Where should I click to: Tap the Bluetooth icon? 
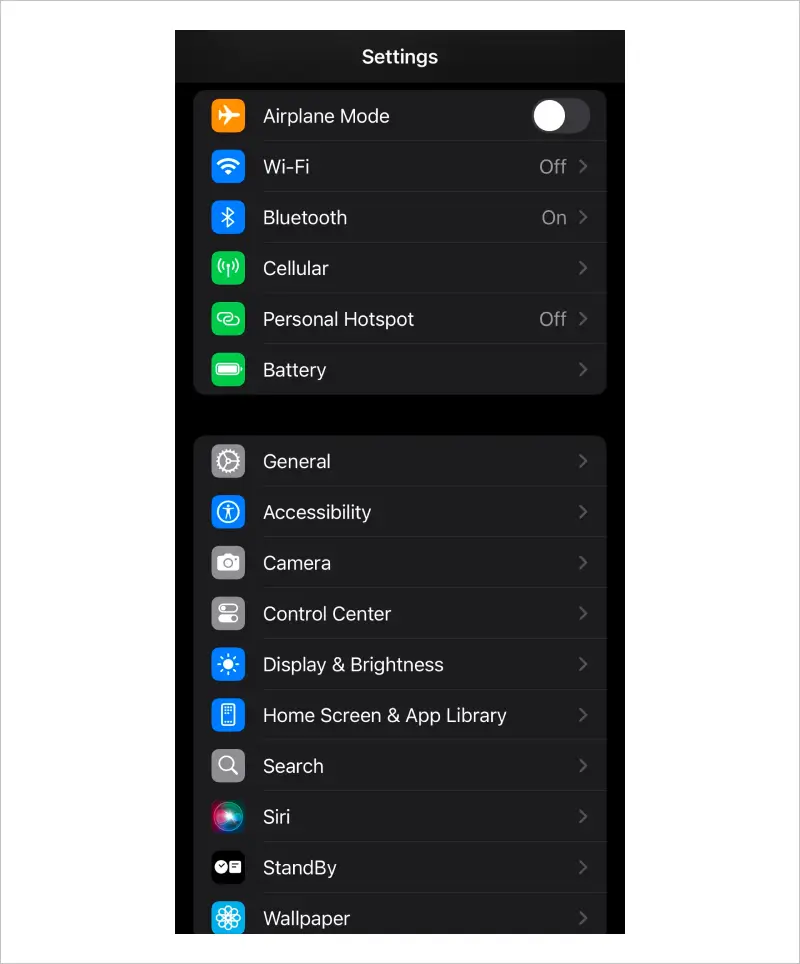click(228, 217)
